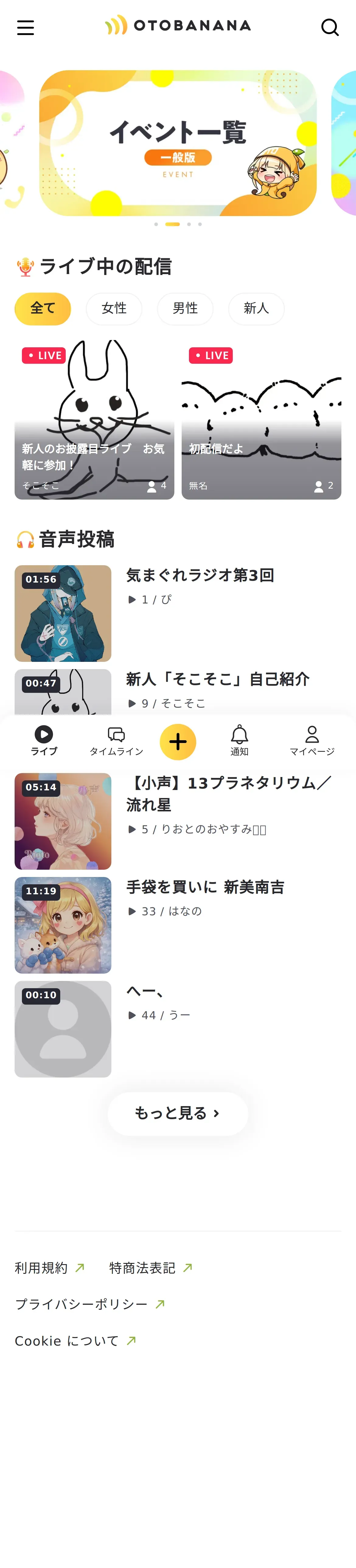Open the マイページ tab
This screenshot has width=356, height=1568.
point(312,741)
